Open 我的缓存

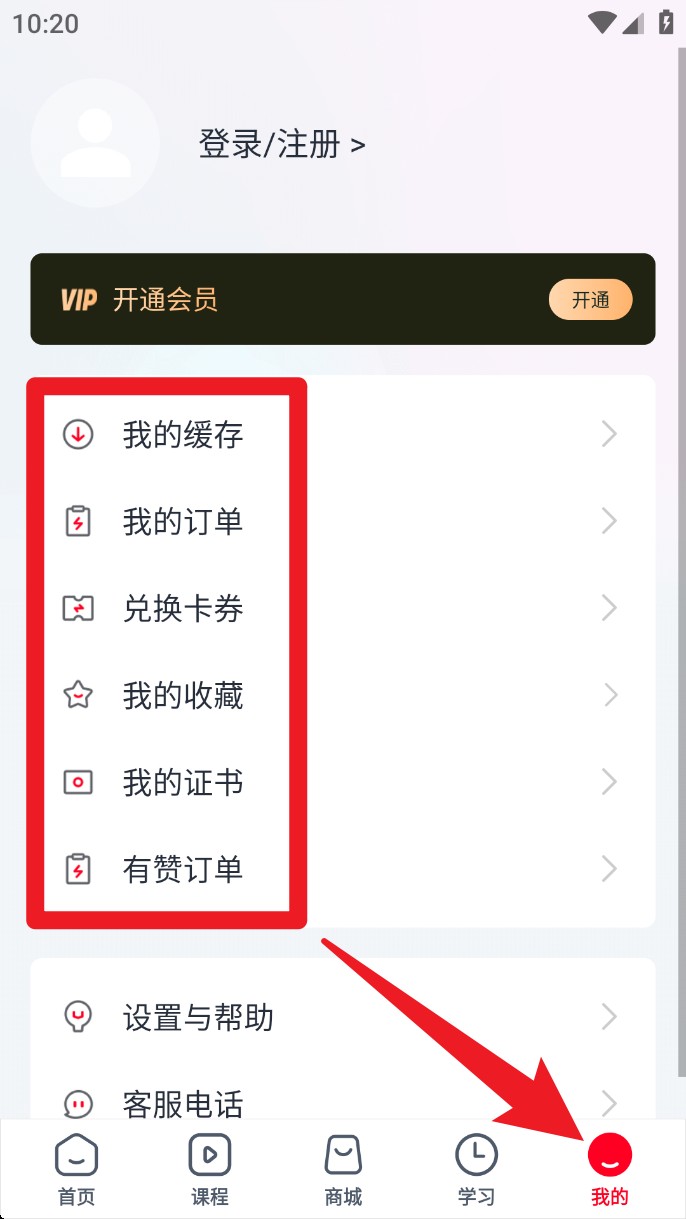[183, 435]
